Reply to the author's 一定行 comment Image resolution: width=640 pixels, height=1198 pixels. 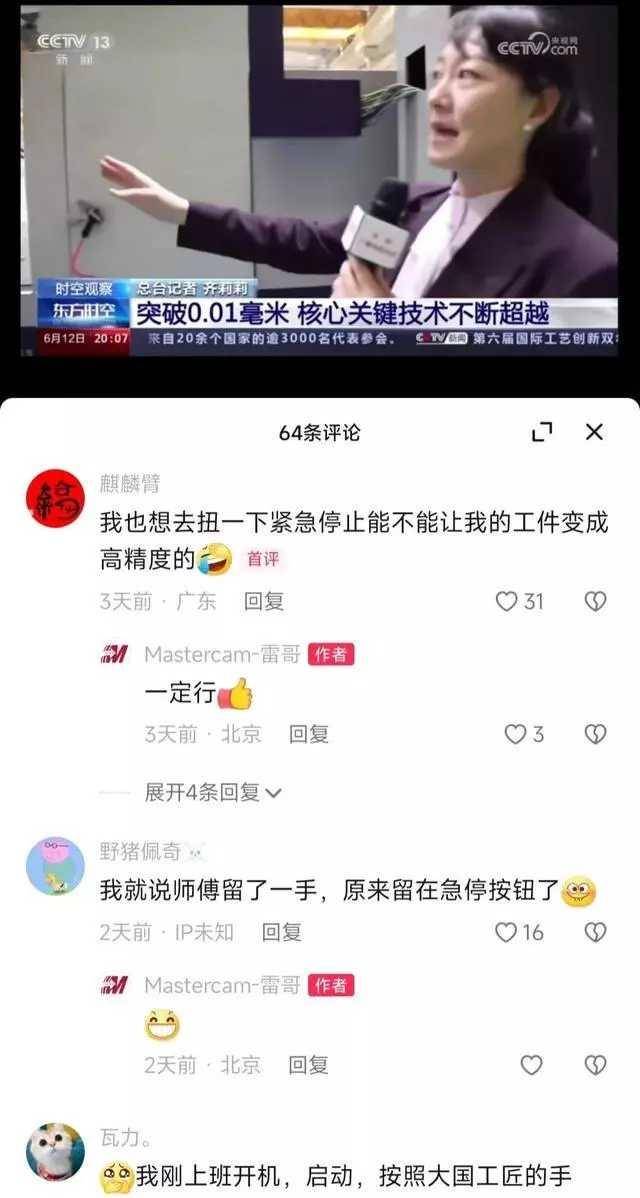[x=308, y=734]
